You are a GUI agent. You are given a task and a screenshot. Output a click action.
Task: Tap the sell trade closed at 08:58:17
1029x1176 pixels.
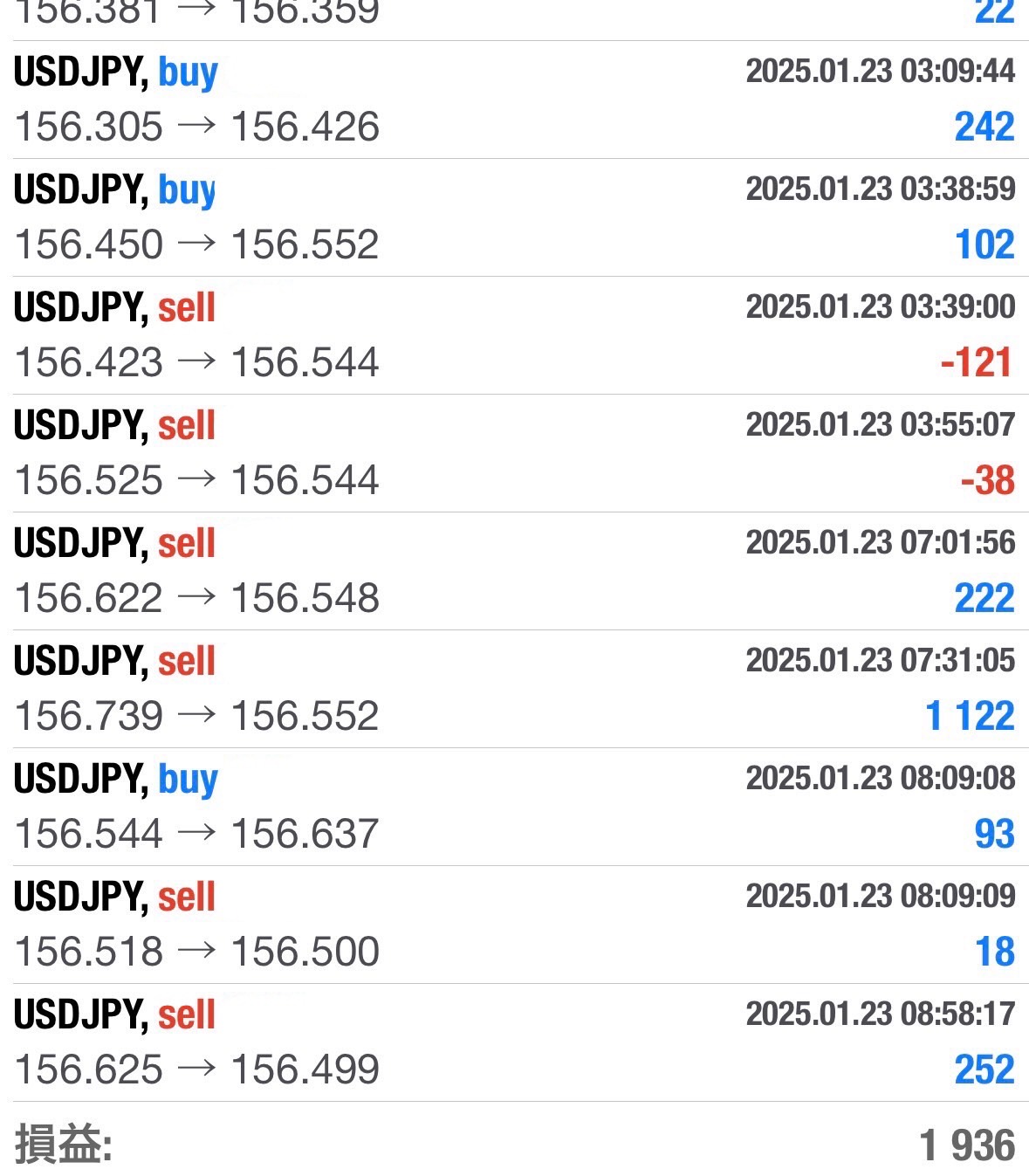(515, 1043)
